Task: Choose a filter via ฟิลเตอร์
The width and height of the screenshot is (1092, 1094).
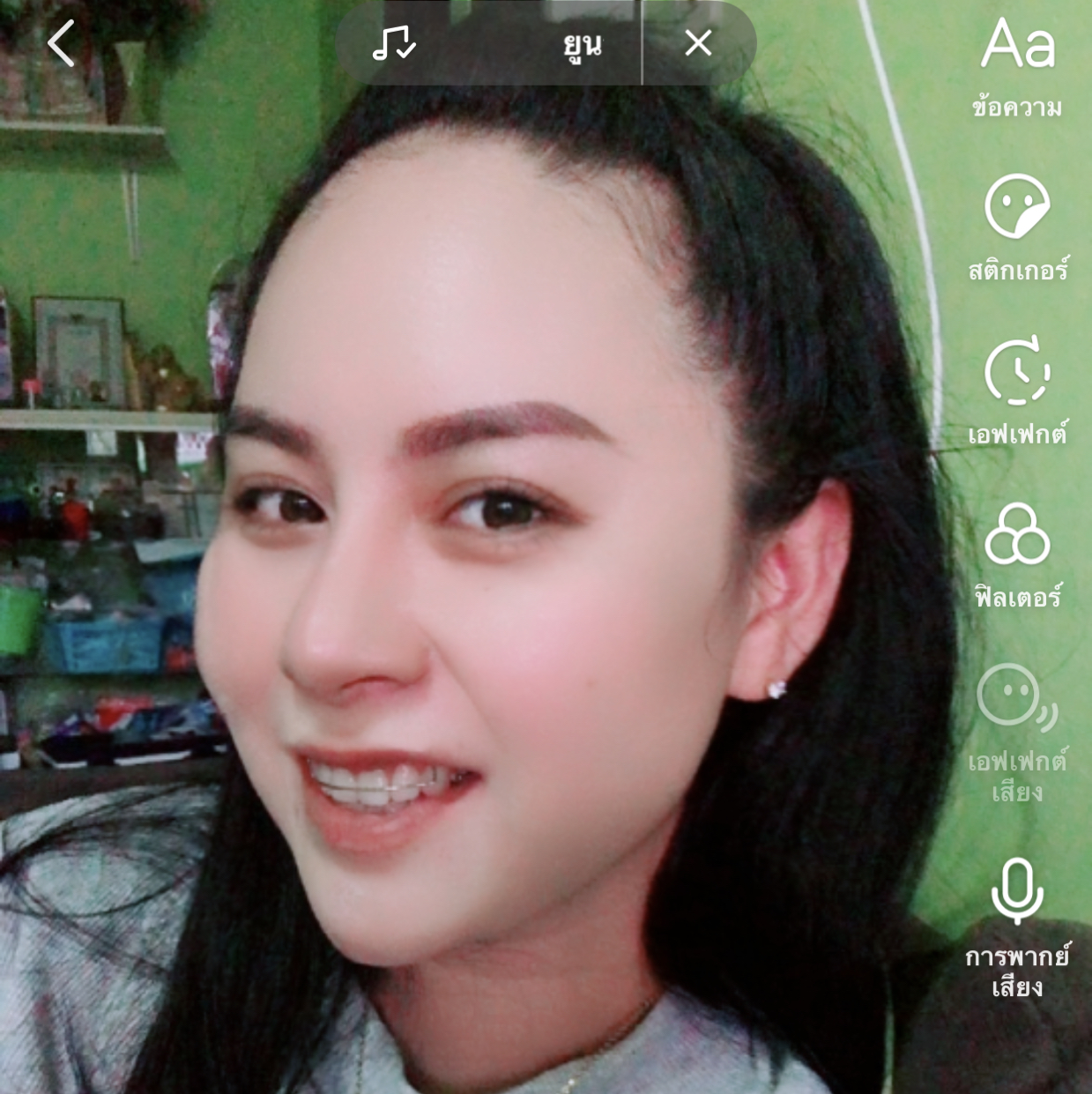Action: 1017,554
